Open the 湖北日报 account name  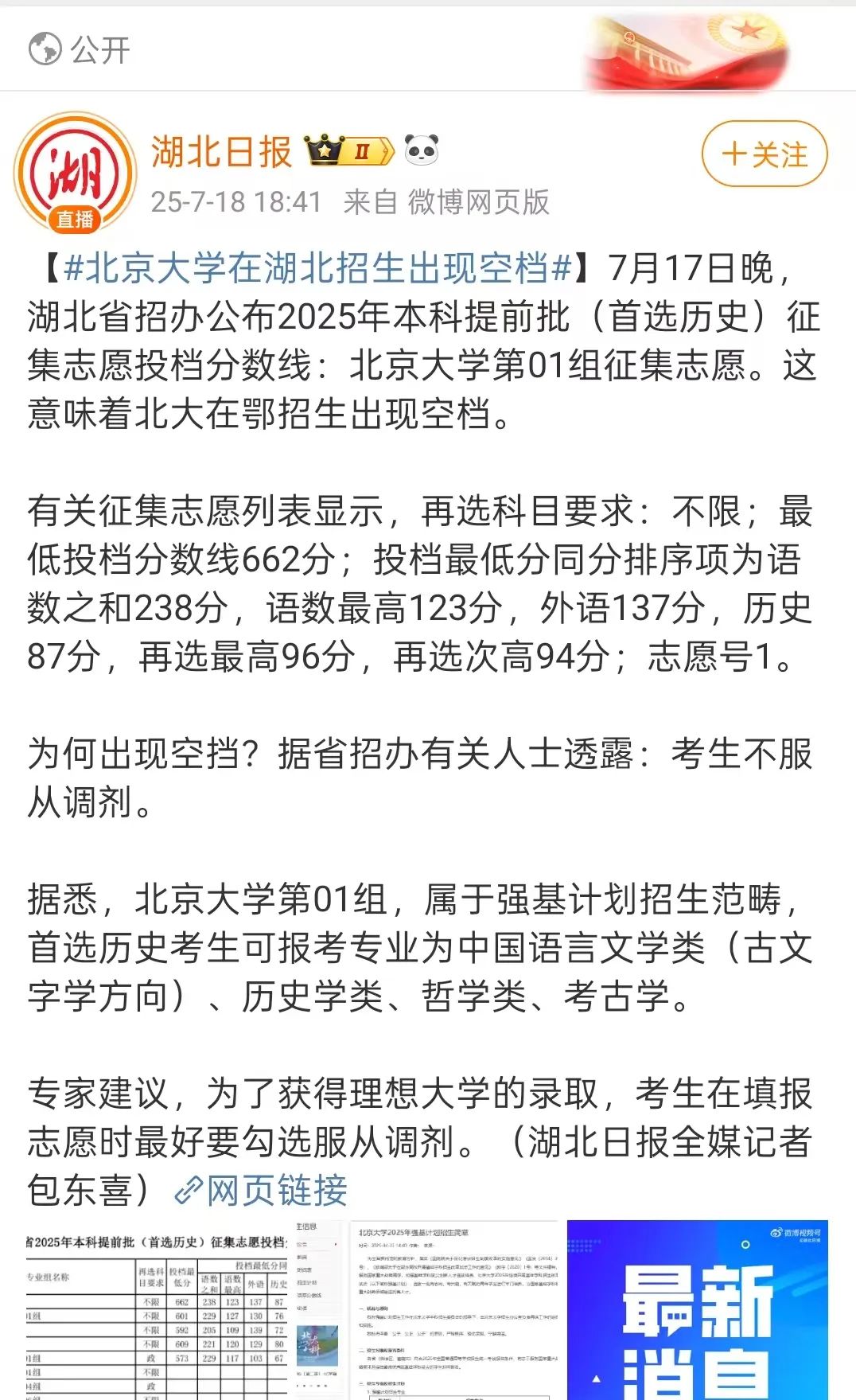(222, 150)
